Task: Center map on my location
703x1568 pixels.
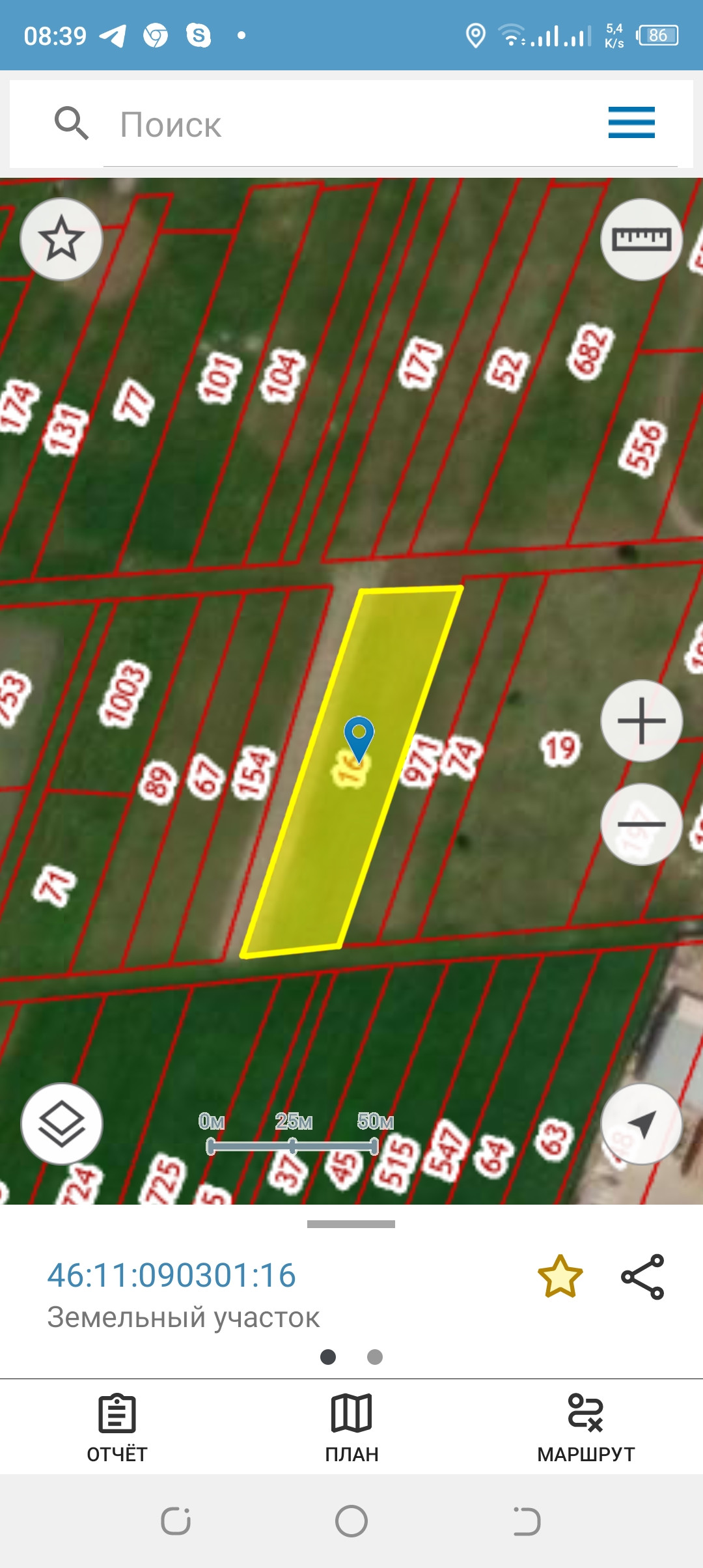Action: tap(641, 1124)
